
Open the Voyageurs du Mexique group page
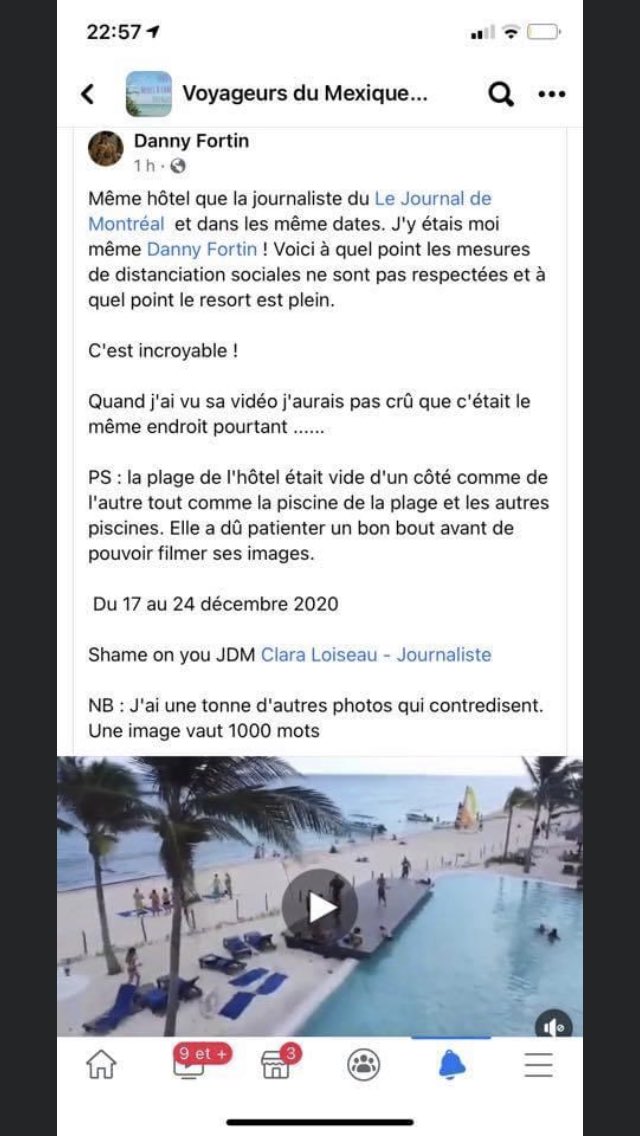coord(305,93)
